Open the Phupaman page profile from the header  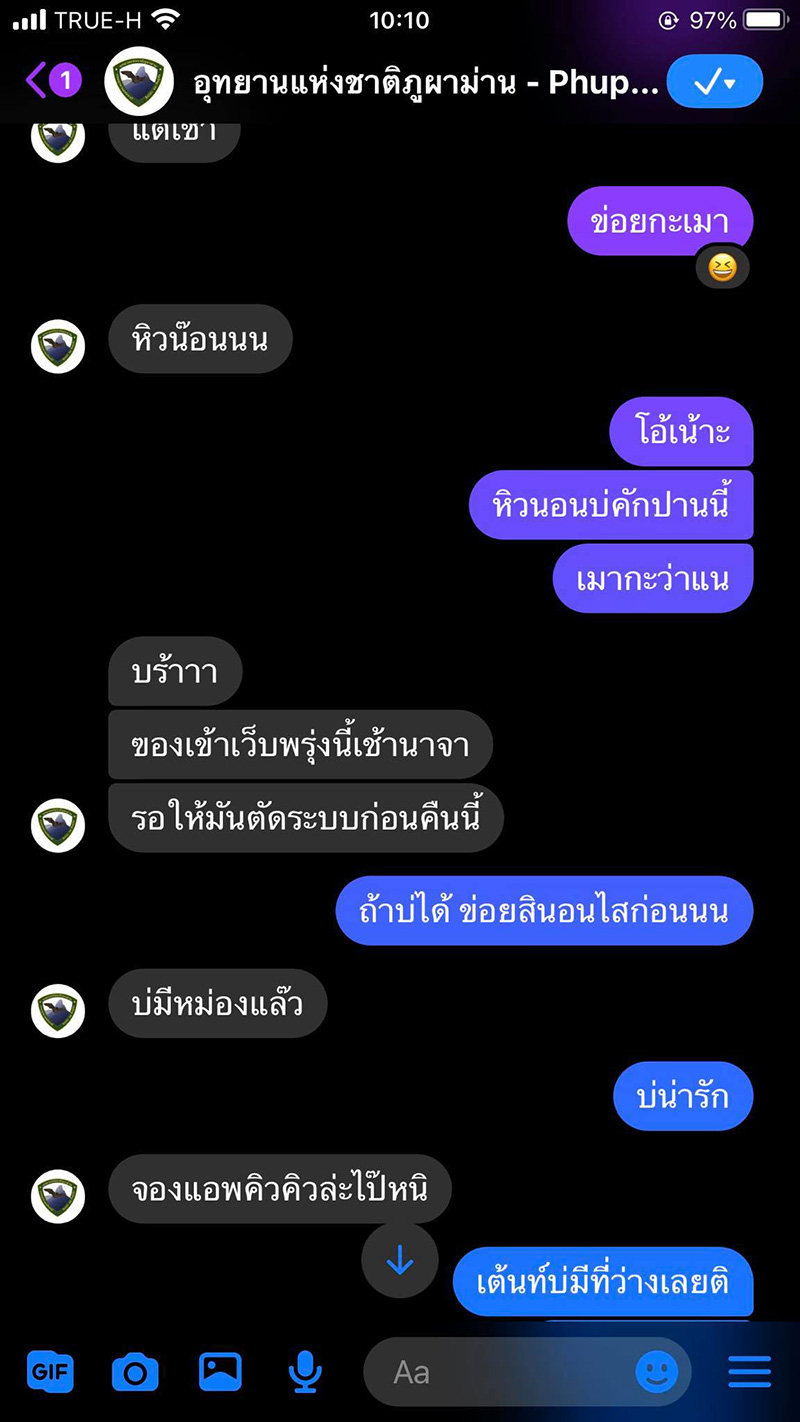[425, 83]
